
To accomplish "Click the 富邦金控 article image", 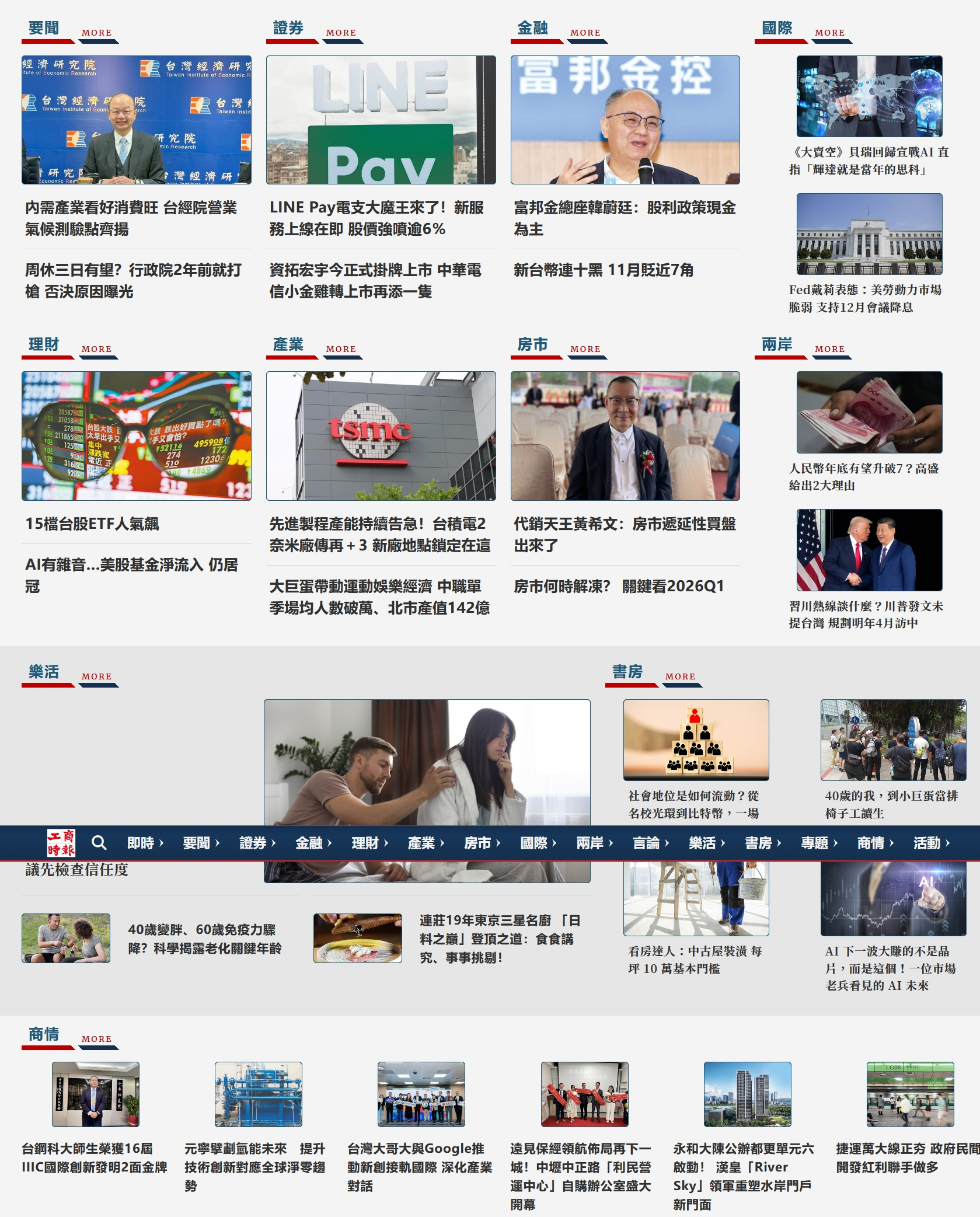I will (x=624, y=120).
